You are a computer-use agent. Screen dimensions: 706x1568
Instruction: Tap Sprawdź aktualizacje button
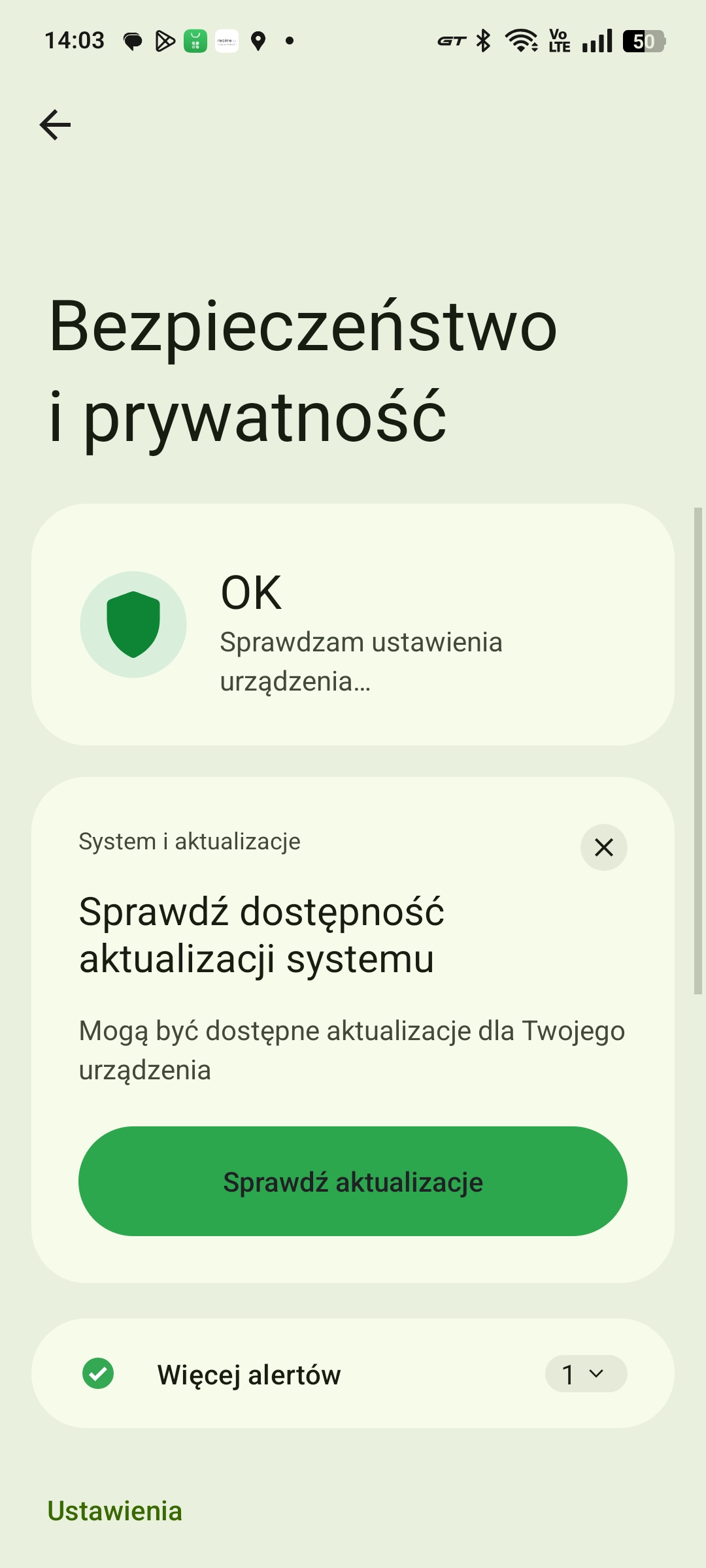point(353,1181)
